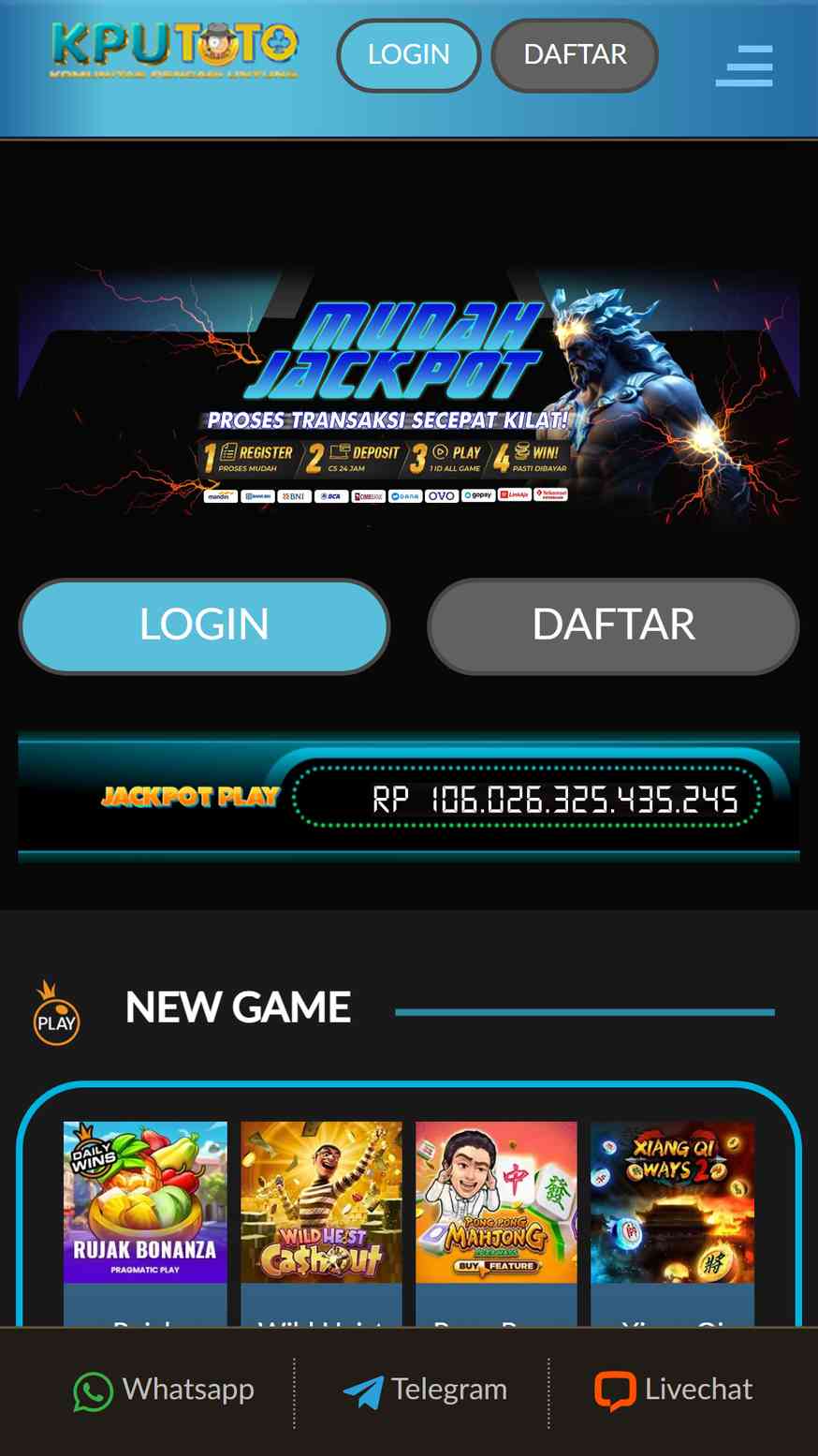Open the Wild Heist Cashout game

321,1202
